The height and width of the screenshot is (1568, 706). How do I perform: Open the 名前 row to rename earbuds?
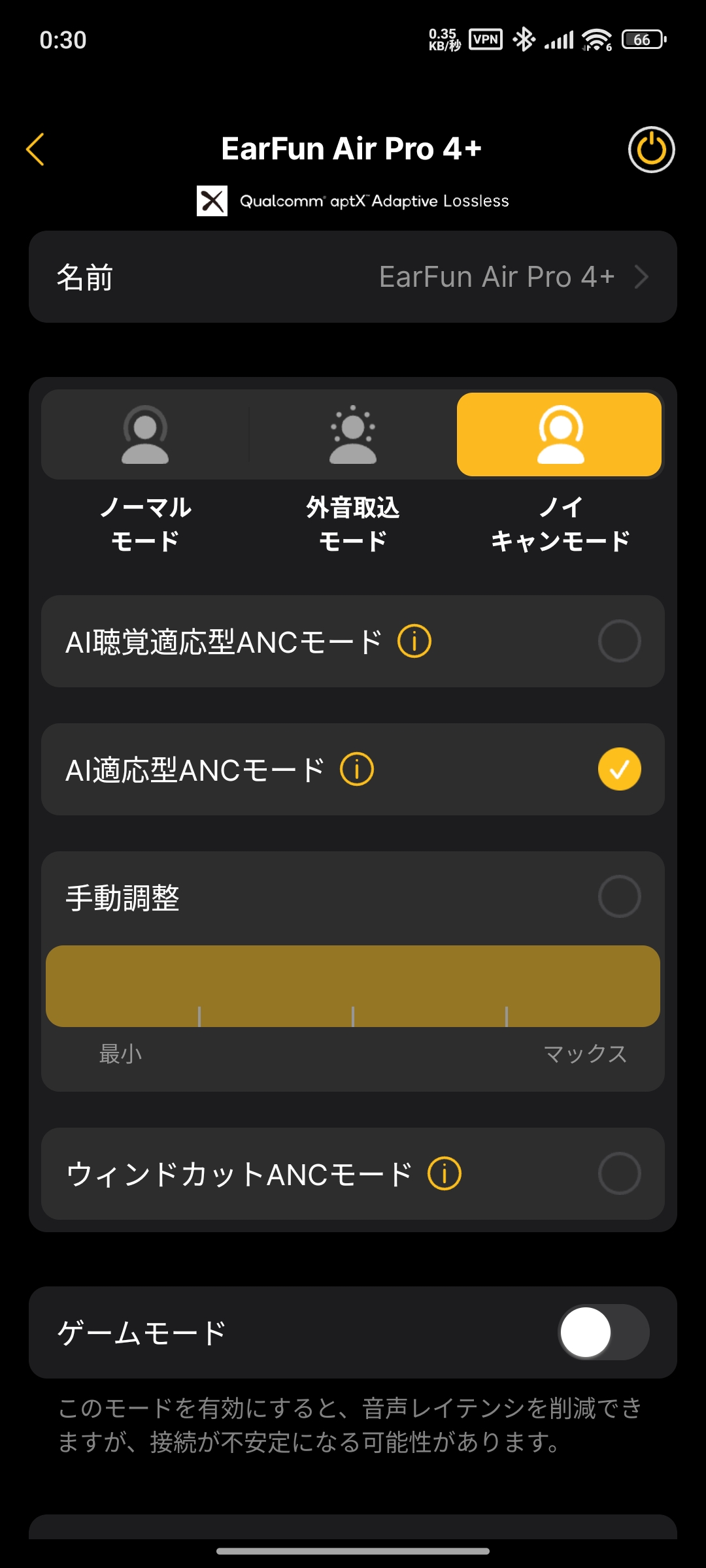[x=353, y=277]
